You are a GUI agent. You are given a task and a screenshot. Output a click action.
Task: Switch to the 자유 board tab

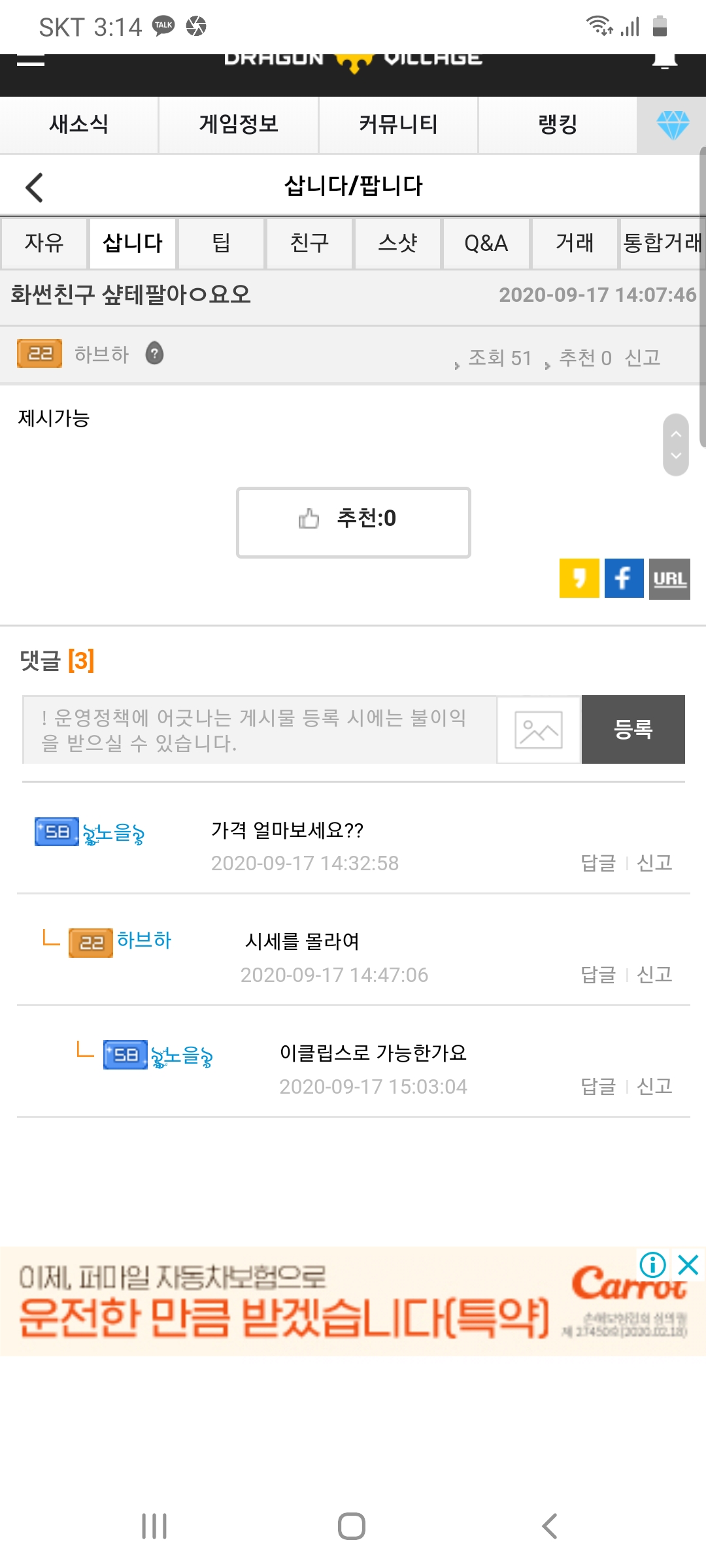coord(44,243)
